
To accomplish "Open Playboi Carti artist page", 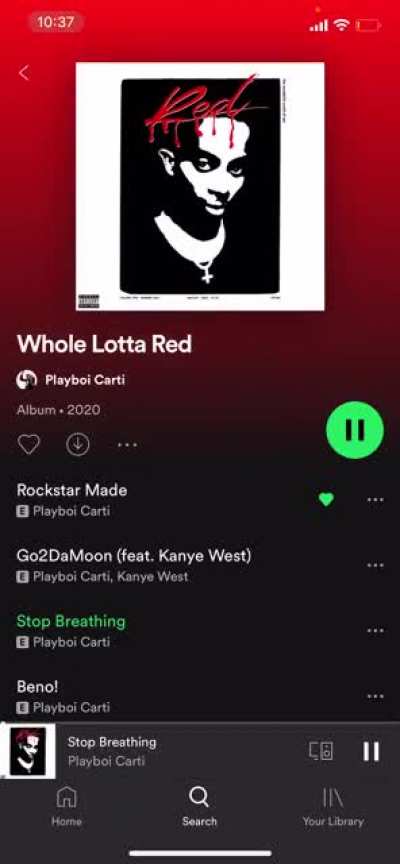I will click(x=71, y=380).
